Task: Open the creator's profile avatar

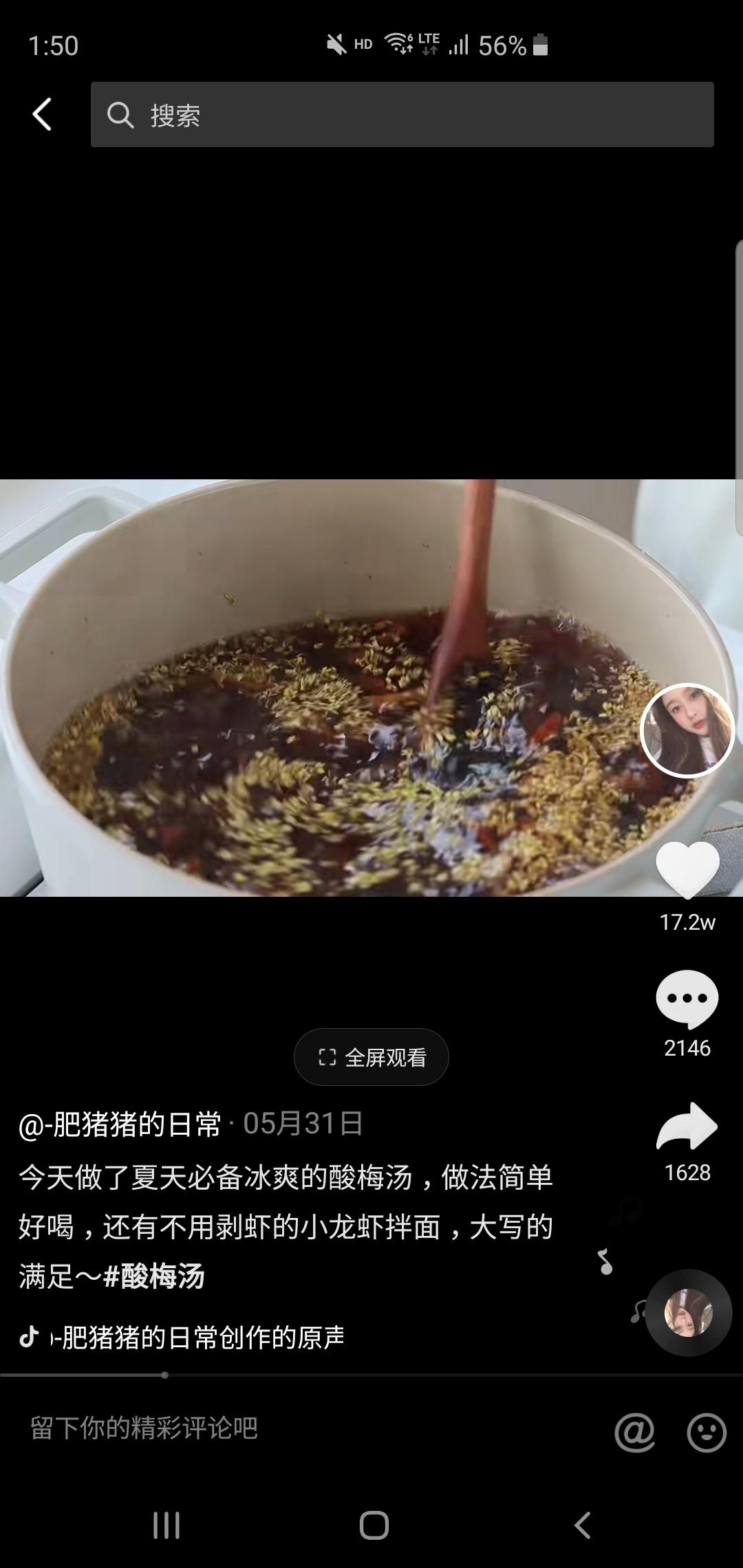Action: 687,730
